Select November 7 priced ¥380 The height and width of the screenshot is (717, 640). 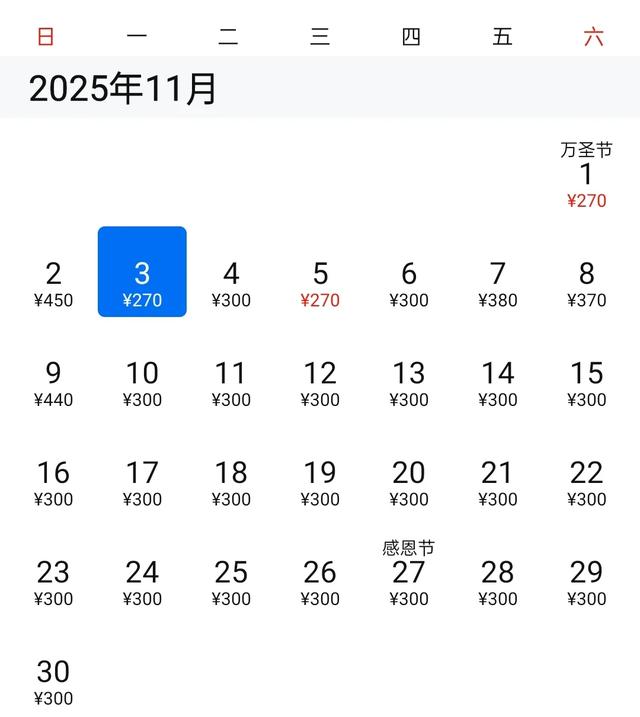[497, 283]
